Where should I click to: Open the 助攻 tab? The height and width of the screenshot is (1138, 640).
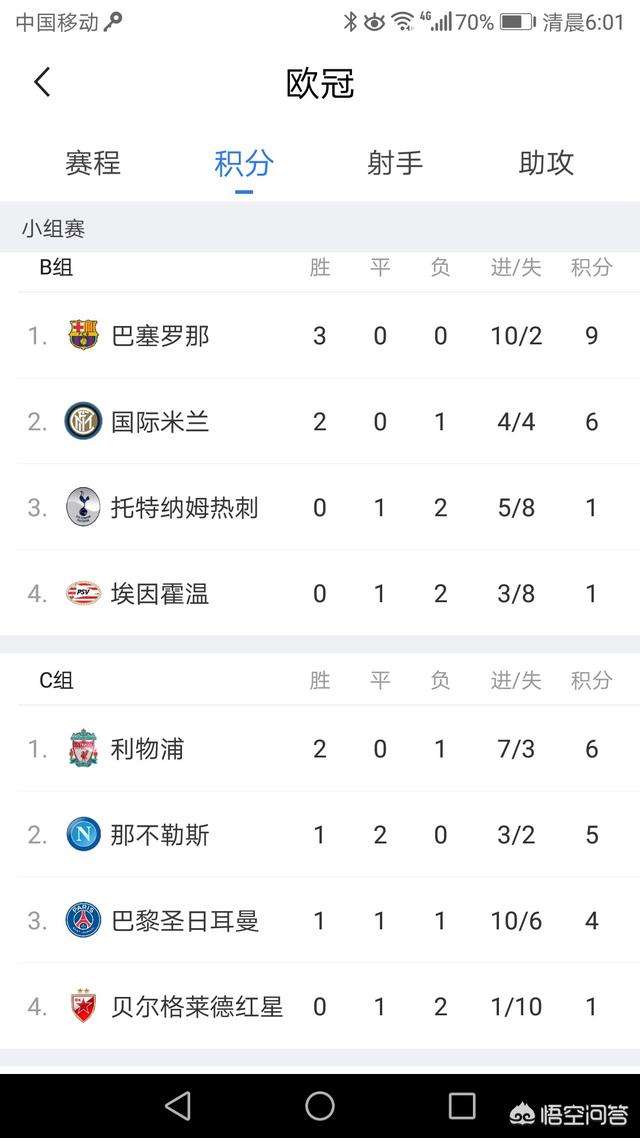[x=546, y=163]
